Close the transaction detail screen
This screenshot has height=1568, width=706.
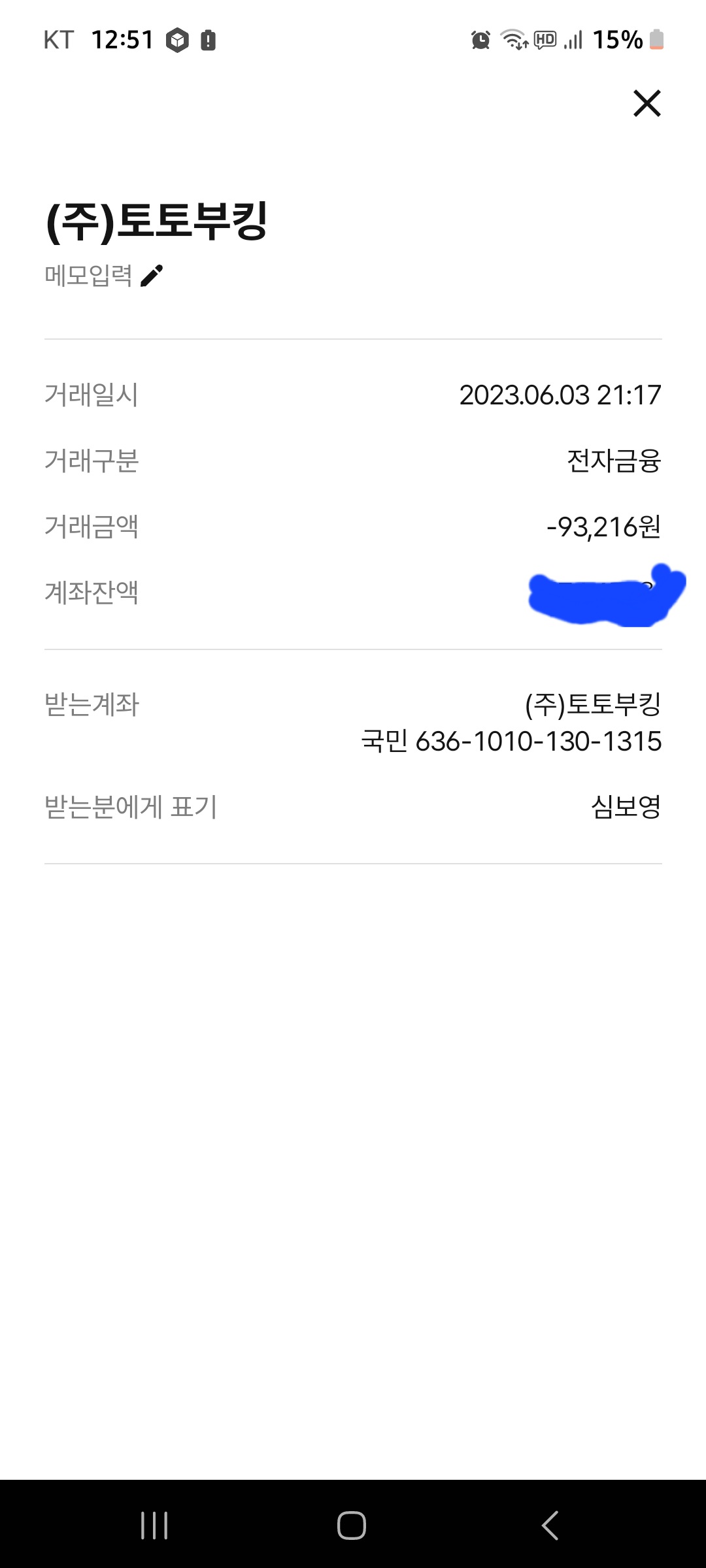[x=647, y=103]
